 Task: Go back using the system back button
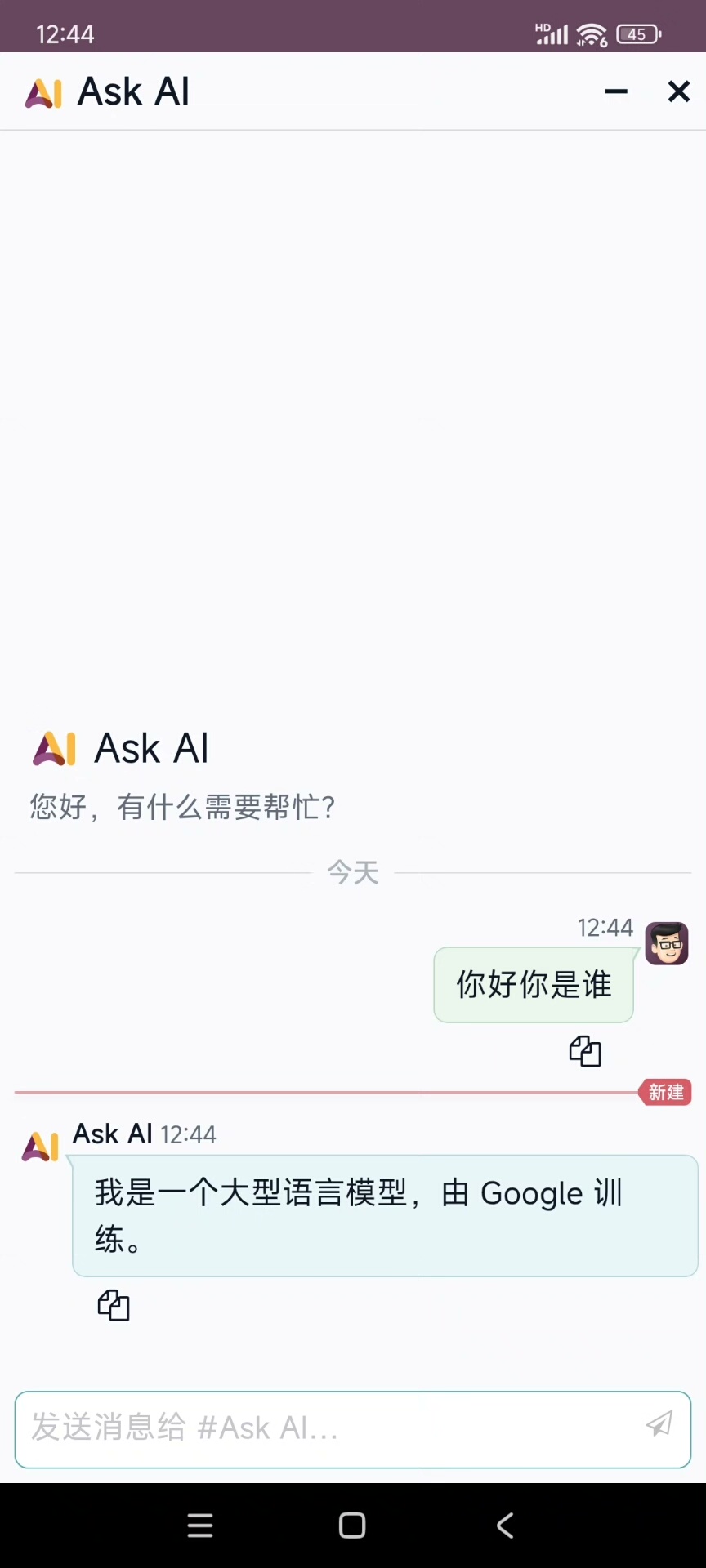[505, 1525]
